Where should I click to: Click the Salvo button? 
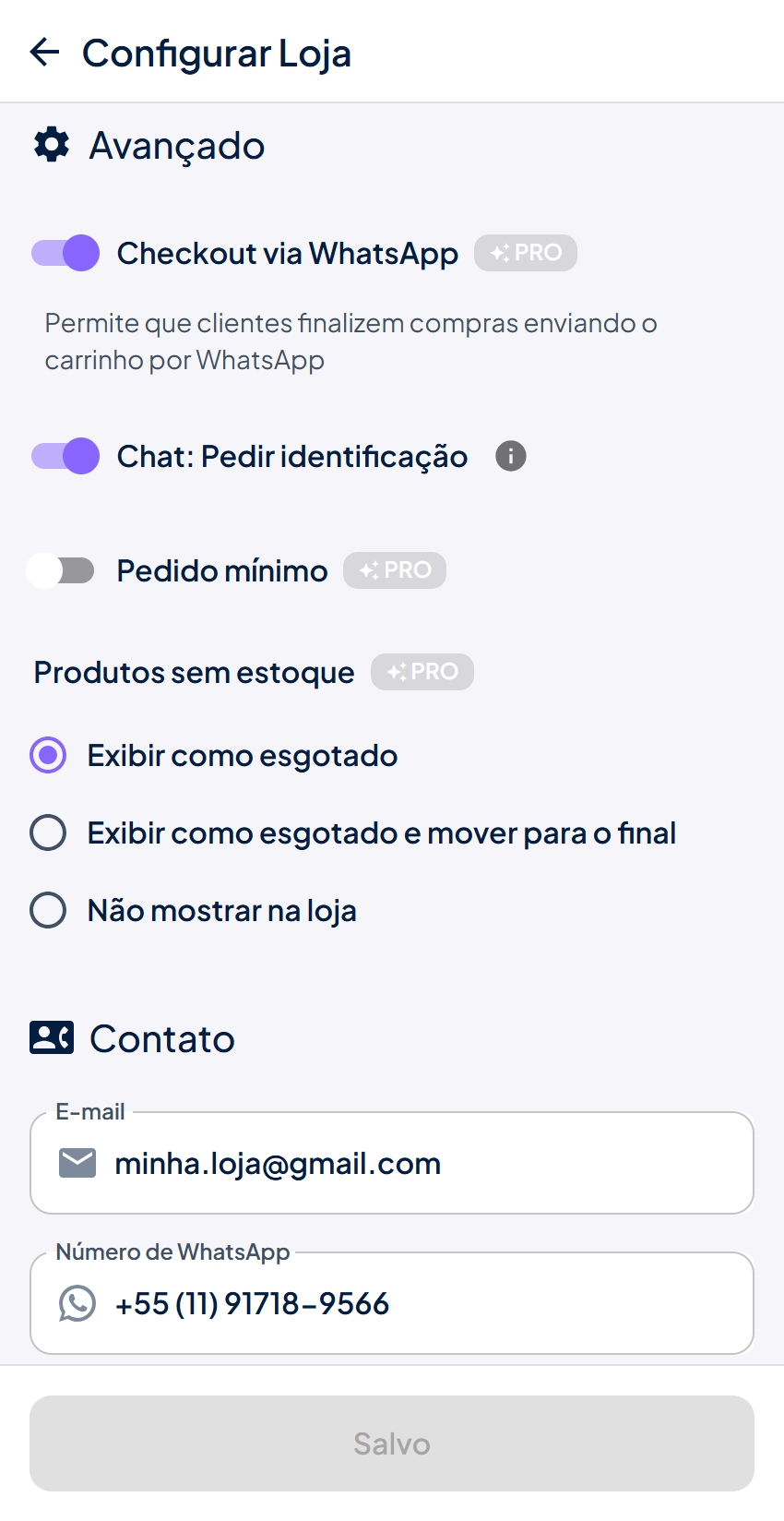click(391, 1443)
